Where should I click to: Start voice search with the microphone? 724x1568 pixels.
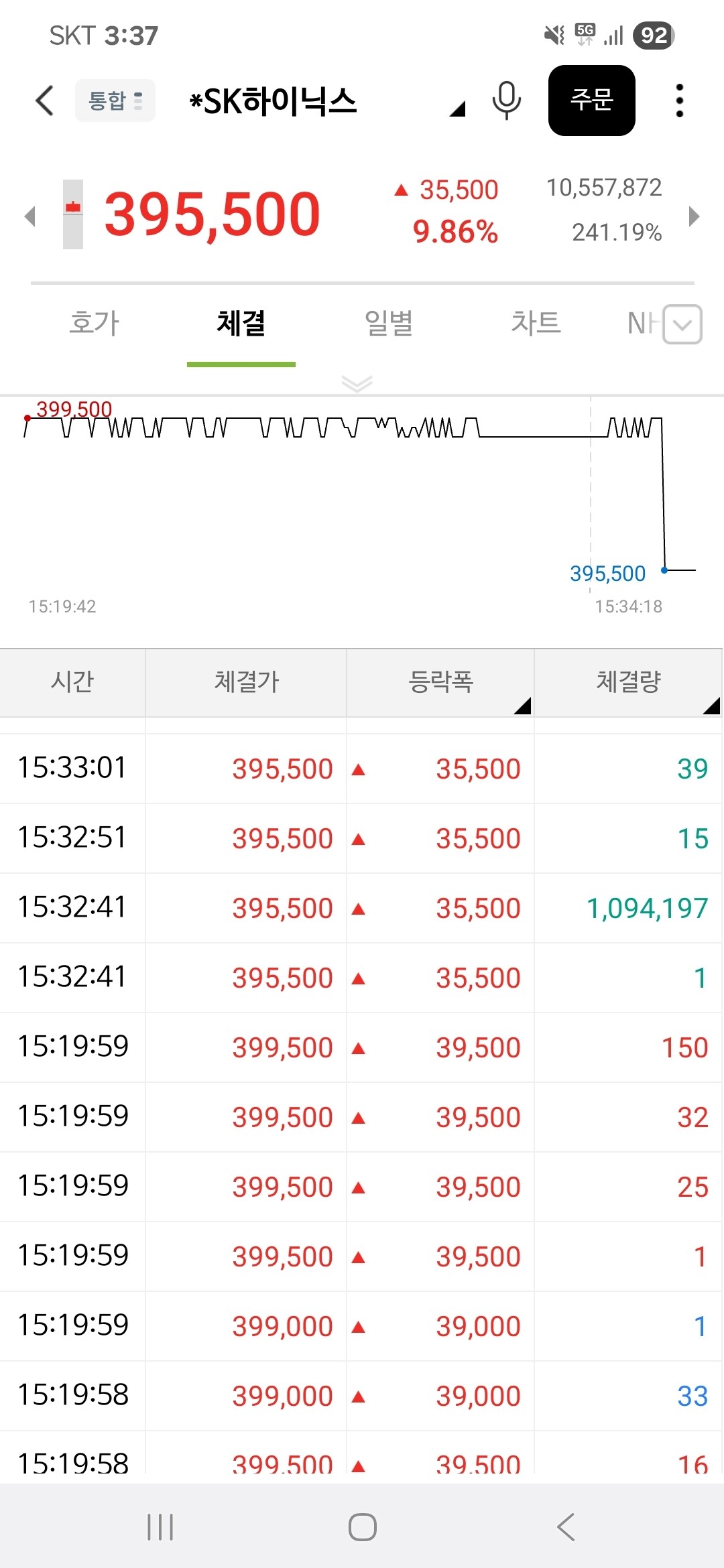[506, 101]
